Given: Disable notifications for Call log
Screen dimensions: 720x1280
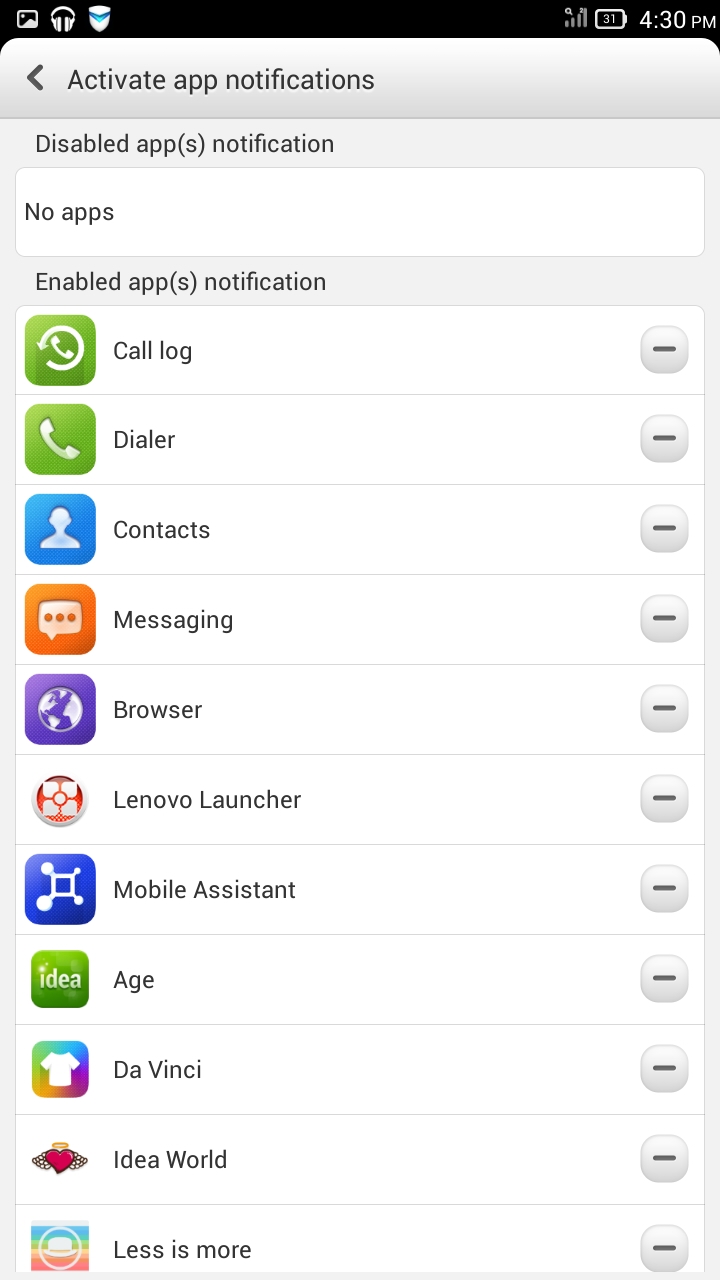Looking at the screenshot, I should pyautogui.click(x=664, y=350).
